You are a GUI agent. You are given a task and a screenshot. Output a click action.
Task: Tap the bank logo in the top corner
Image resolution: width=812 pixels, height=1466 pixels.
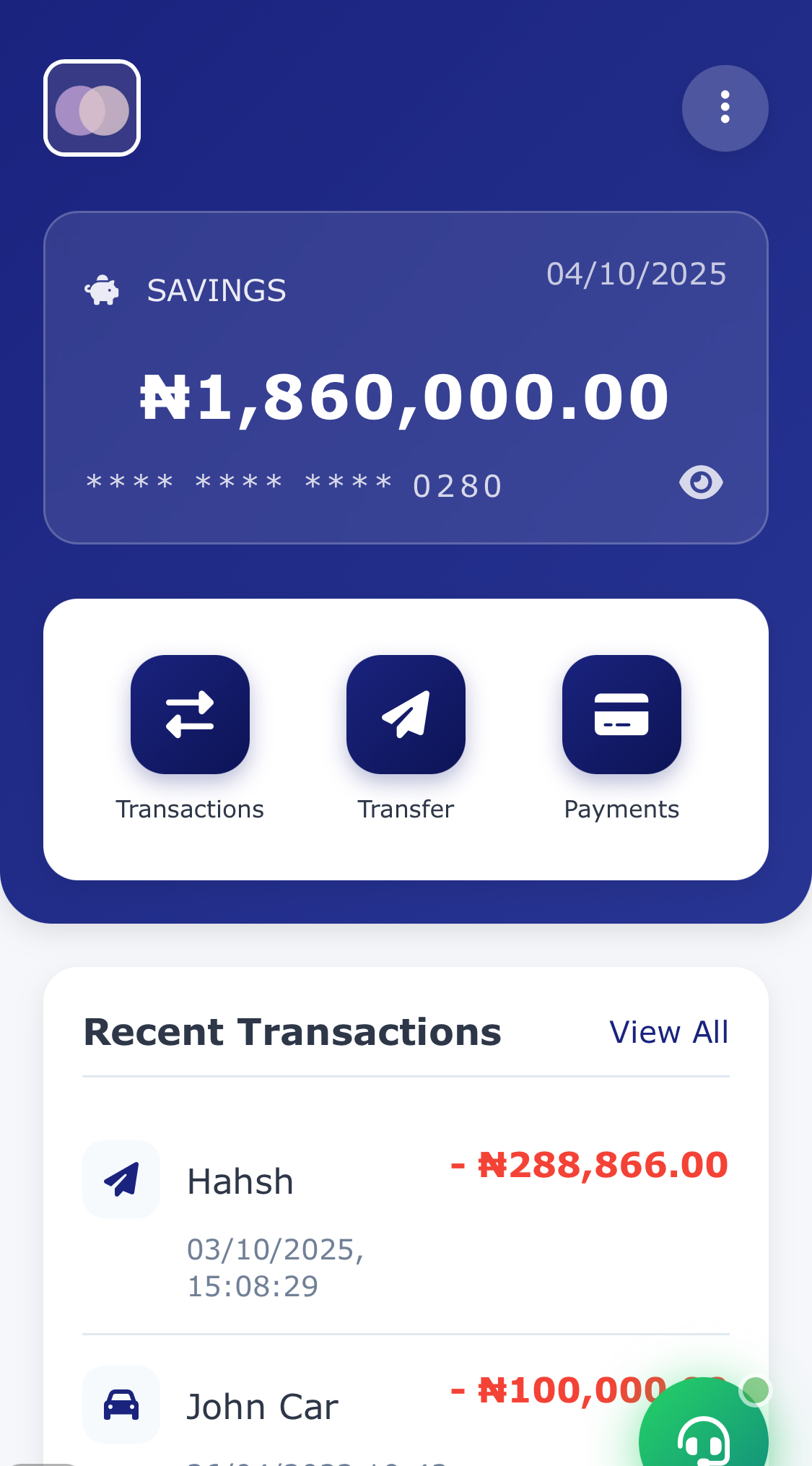point(92,107)
